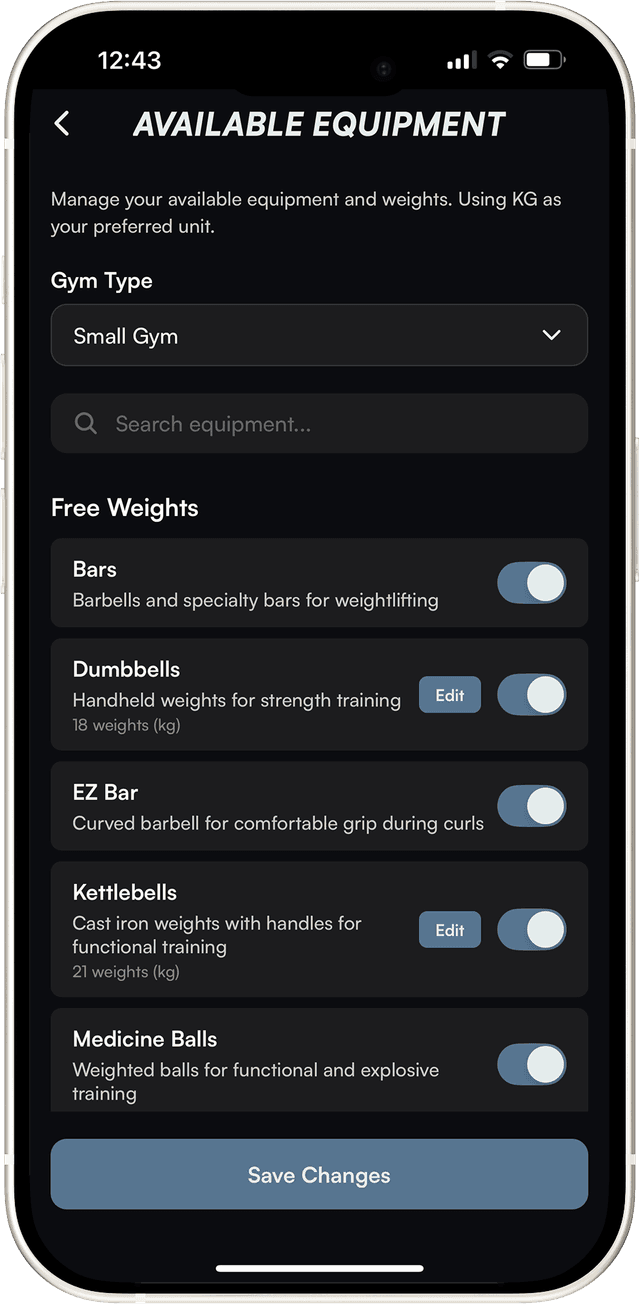This screenshot has width=640, height=1304.
Task: Edit the Dumbbells weights
Action: tap(449, 695)
